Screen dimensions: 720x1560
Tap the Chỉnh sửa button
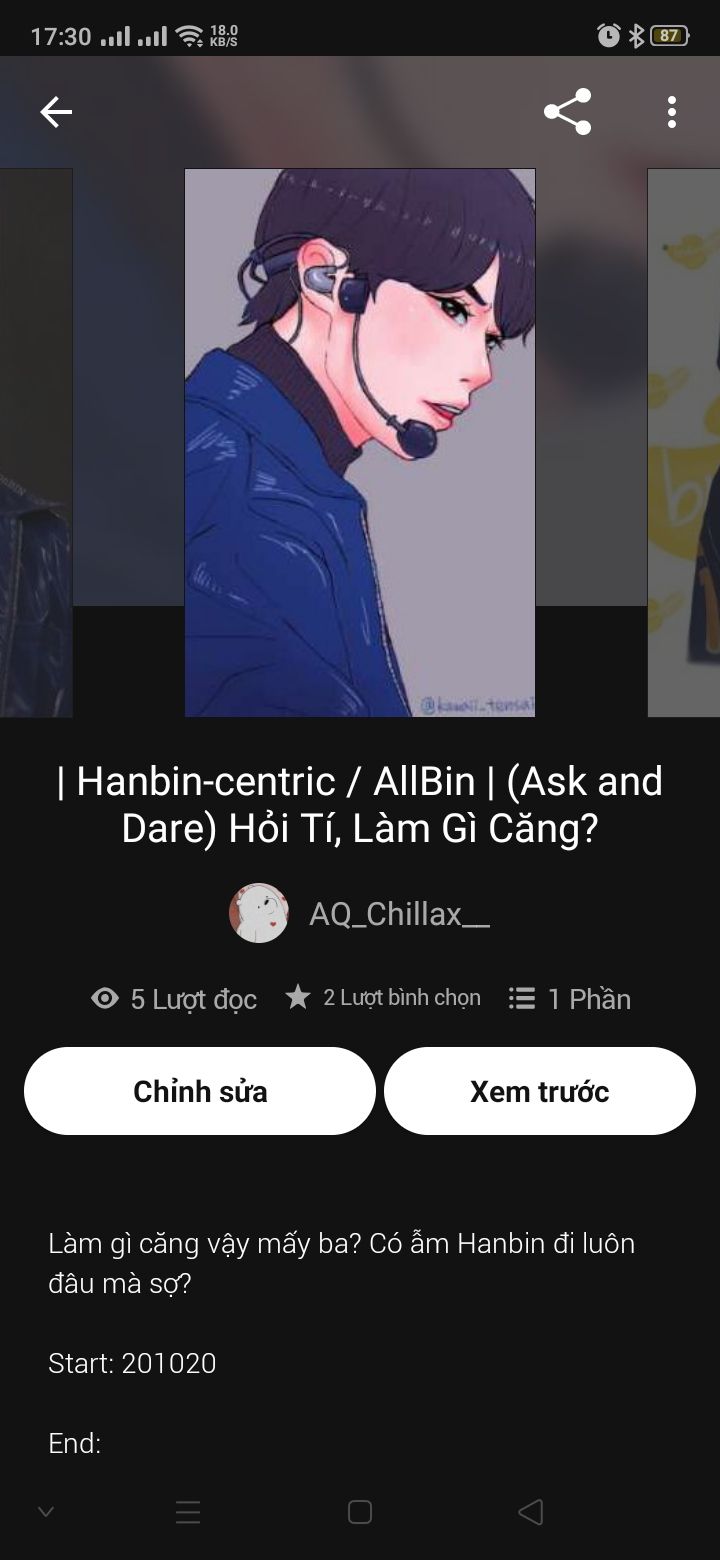pyautogui.click(x=200, y=1091)
